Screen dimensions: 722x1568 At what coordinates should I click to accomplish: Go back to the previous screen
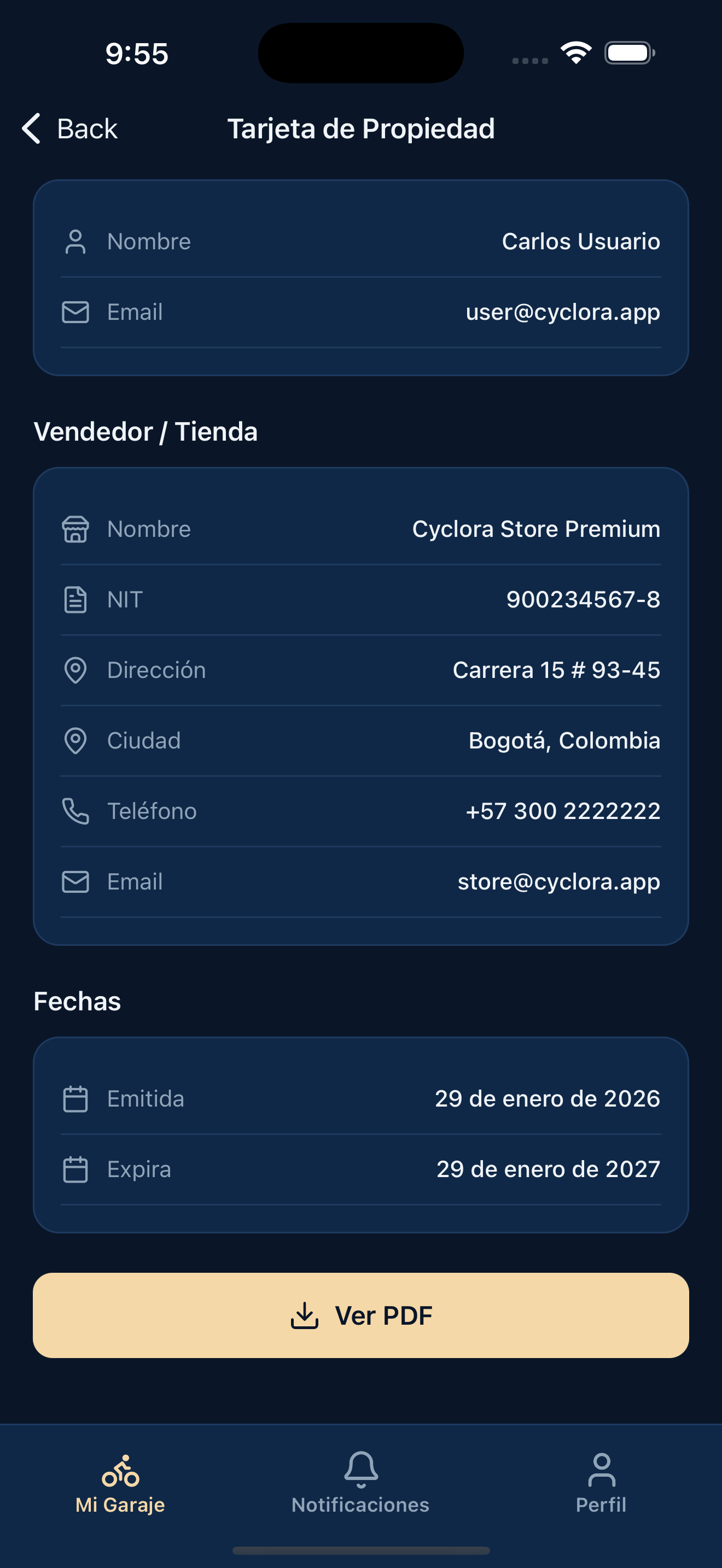[69, 128]
